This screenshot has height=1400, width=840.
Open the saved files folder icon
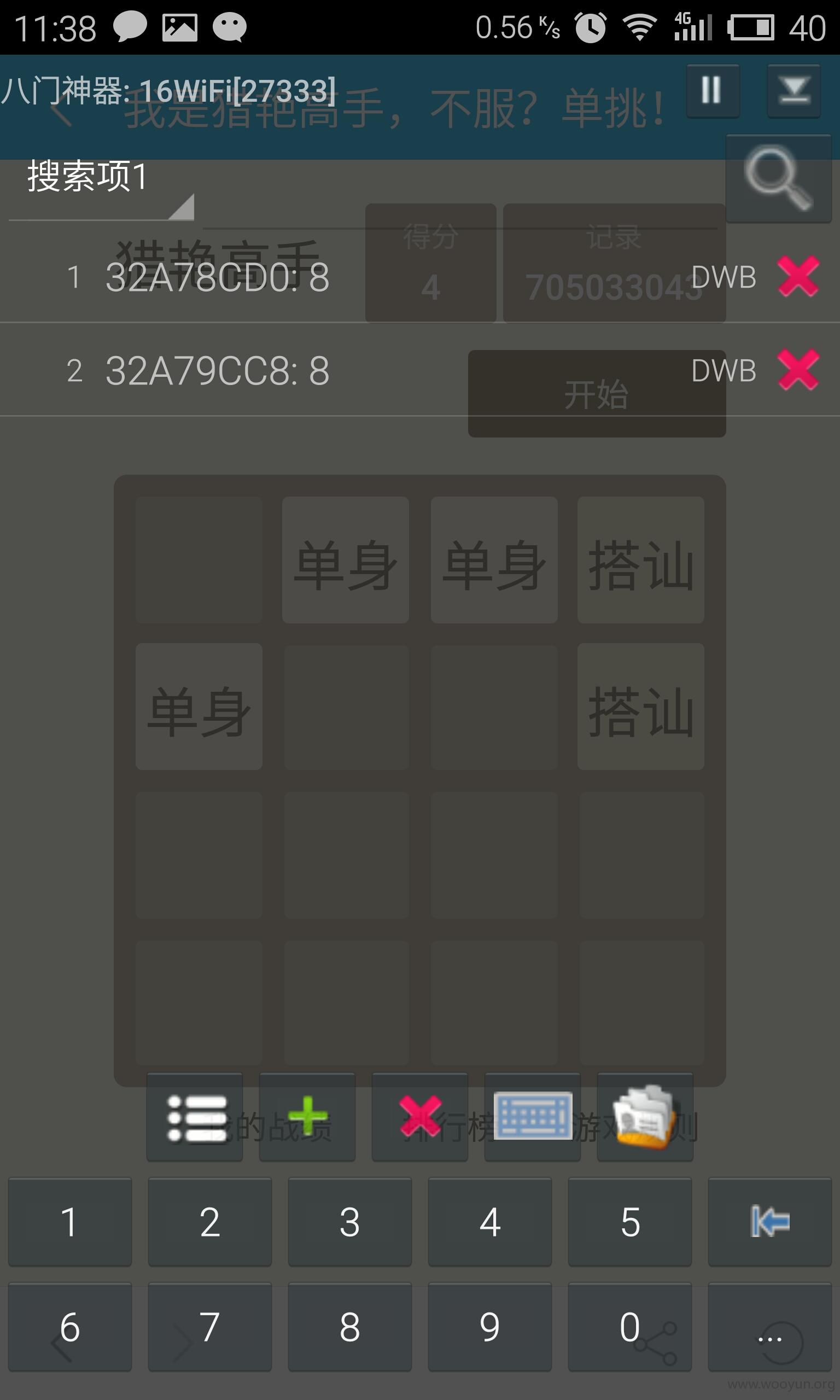645,1117
